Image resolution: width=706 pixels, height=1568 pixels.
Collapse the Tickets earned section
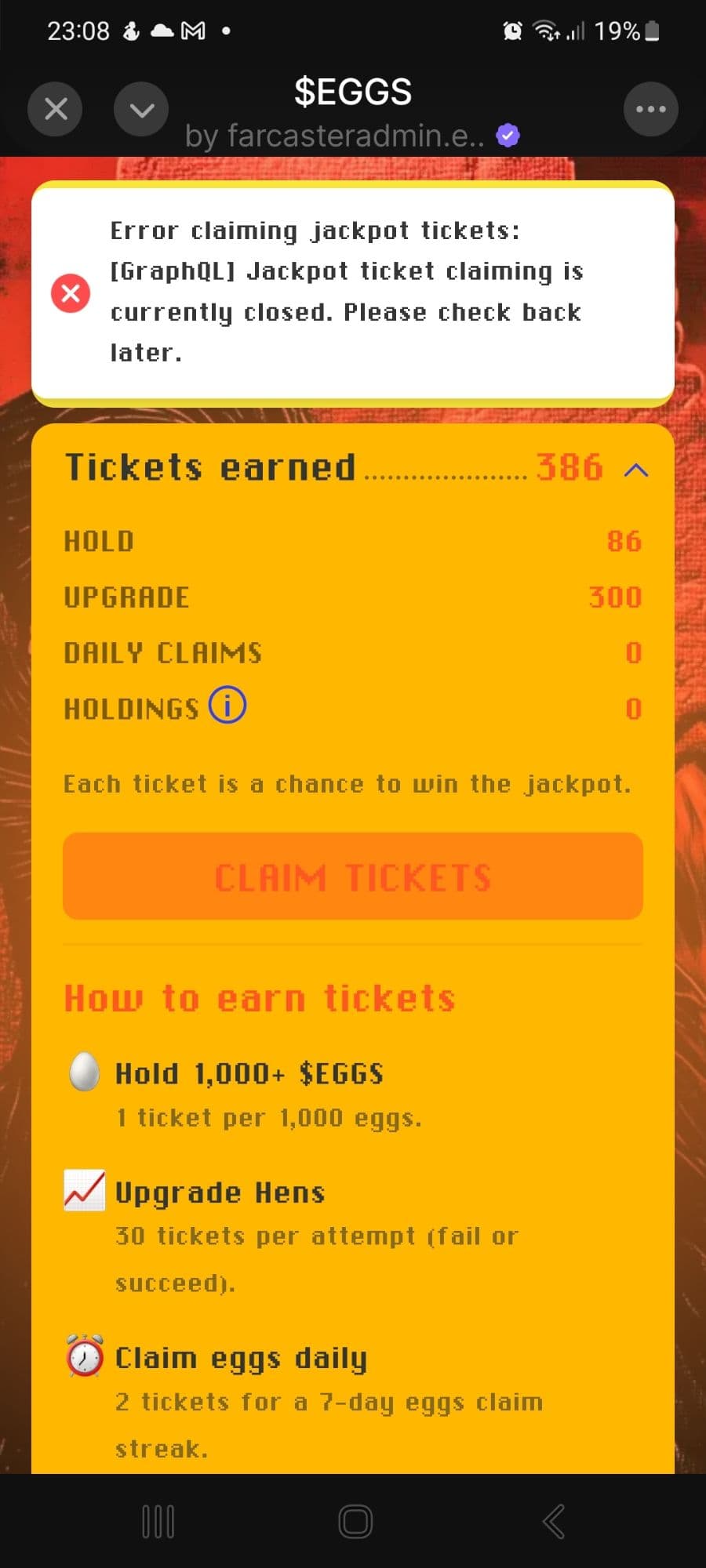(635, 470)
